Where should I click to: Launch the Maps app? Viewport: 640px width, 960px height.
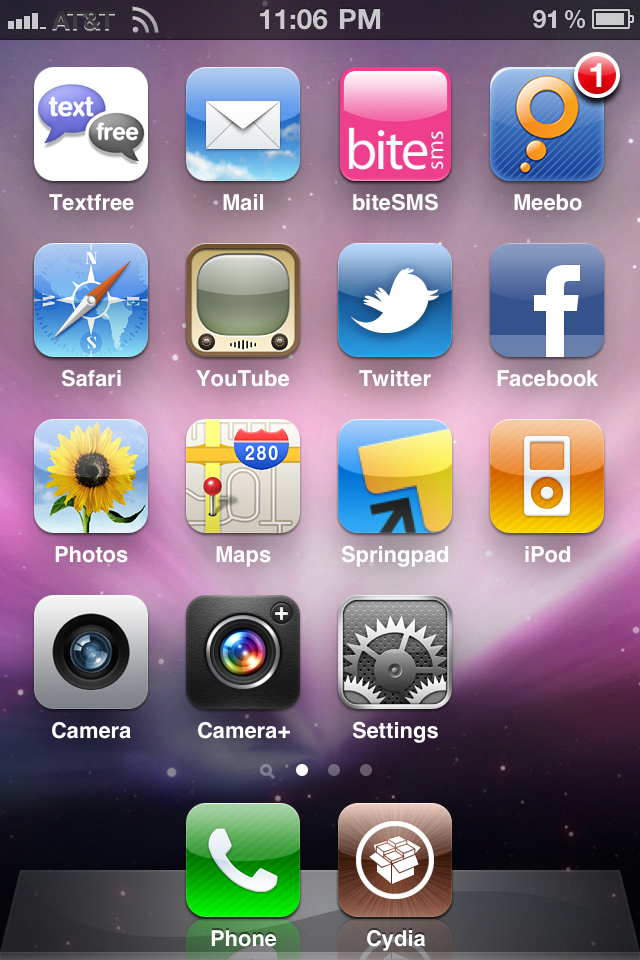pyautogui.click(x=243, y=476)
